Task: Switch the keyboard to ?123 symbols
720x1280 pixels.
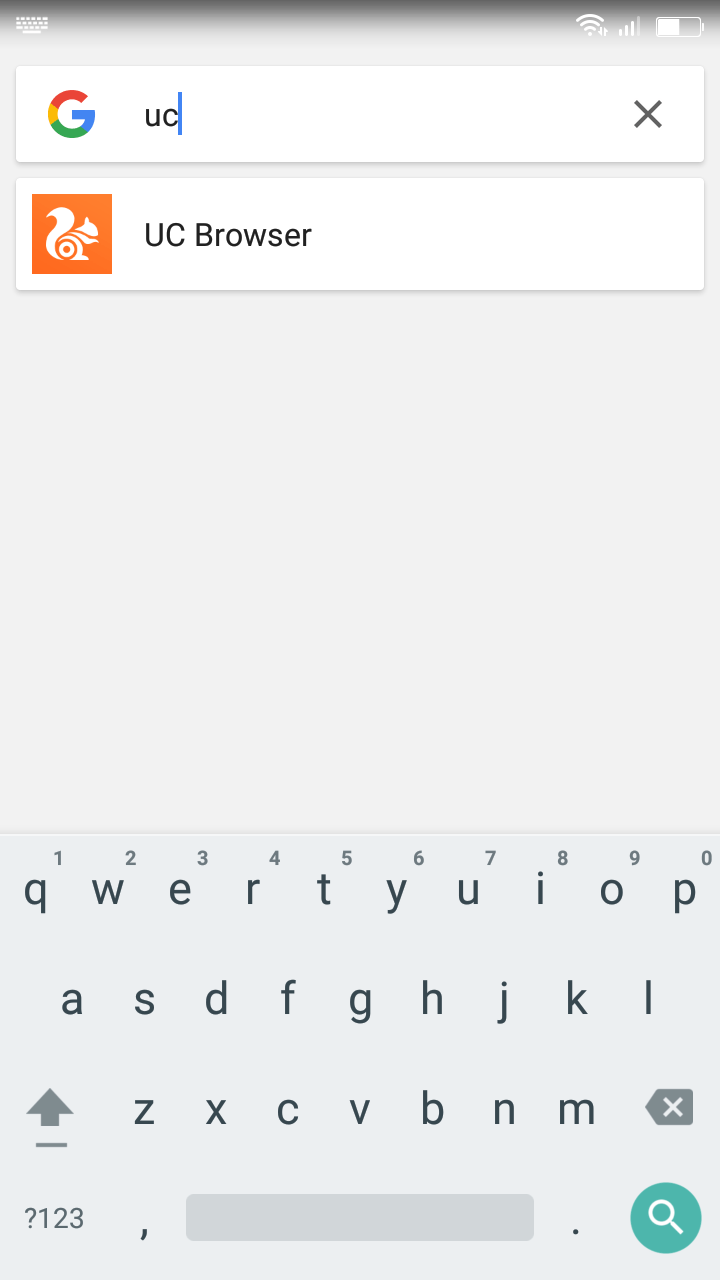Action: [54, 1218]
